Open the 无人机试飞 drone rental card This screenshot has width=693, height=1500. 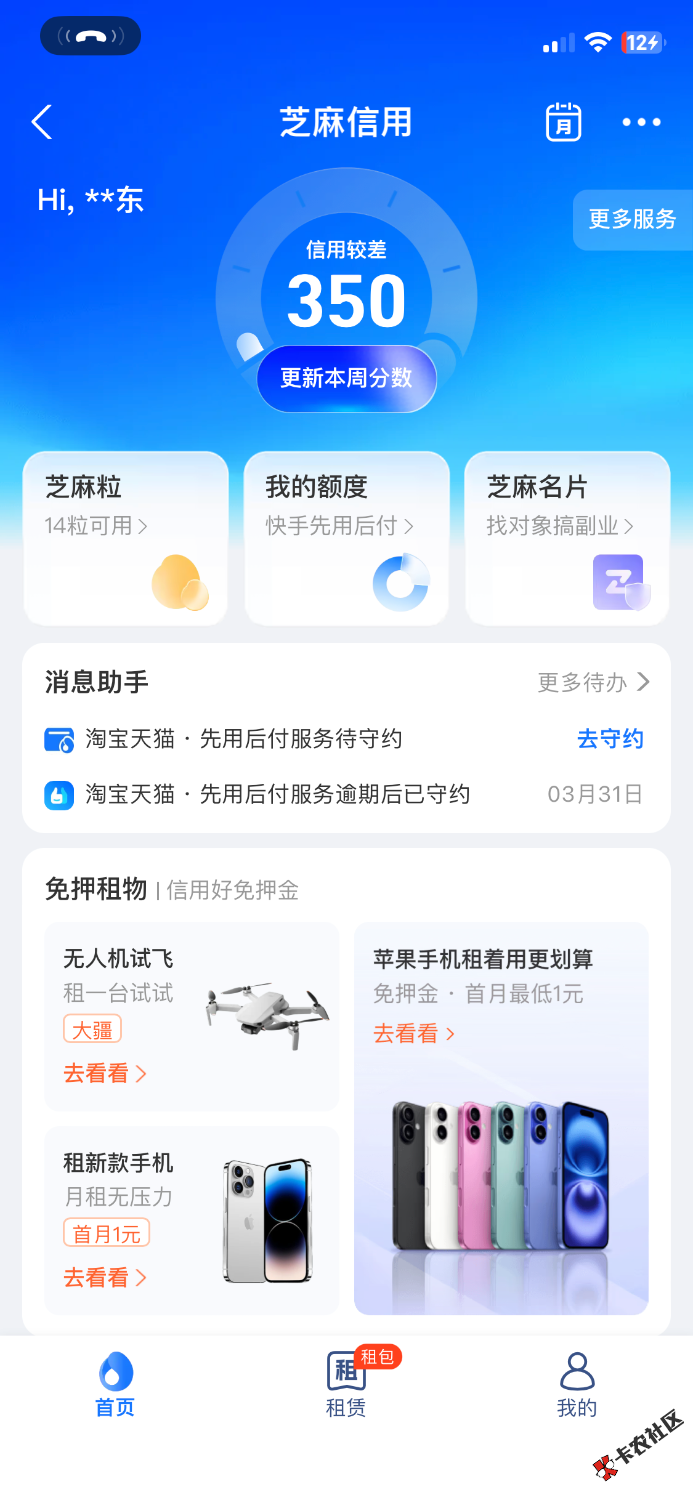(192, 1016)
